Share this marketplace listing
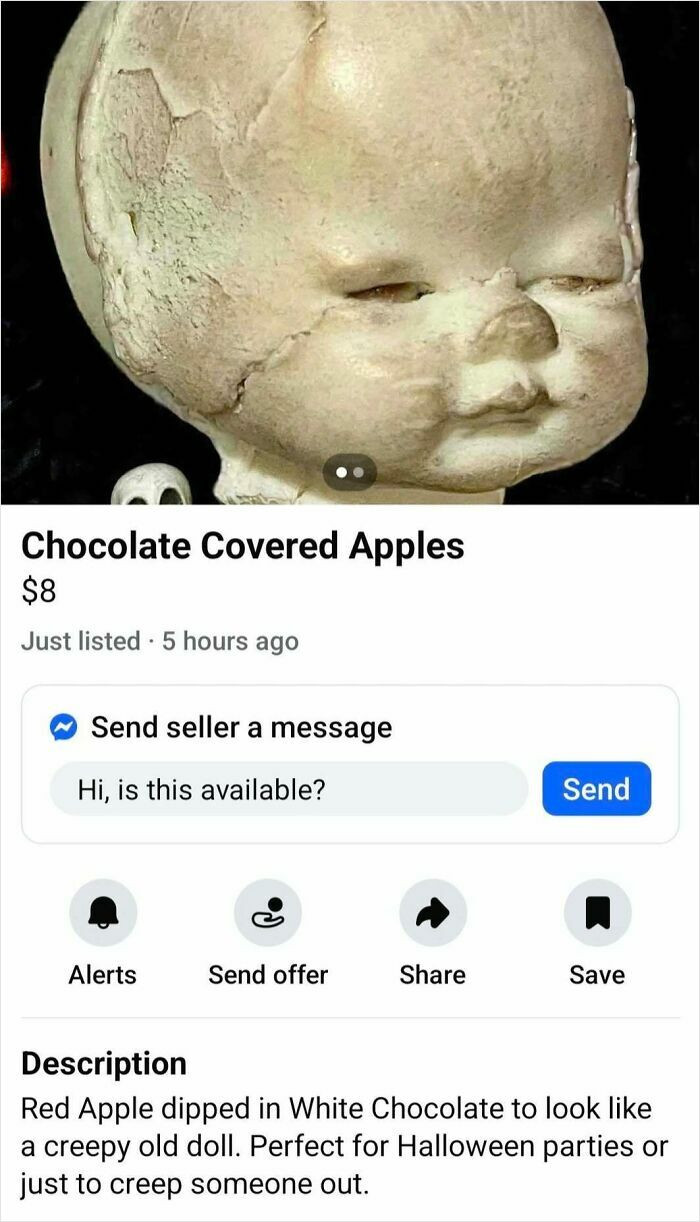This screenshot has height=1222, width=700. (x=432, y=913)
